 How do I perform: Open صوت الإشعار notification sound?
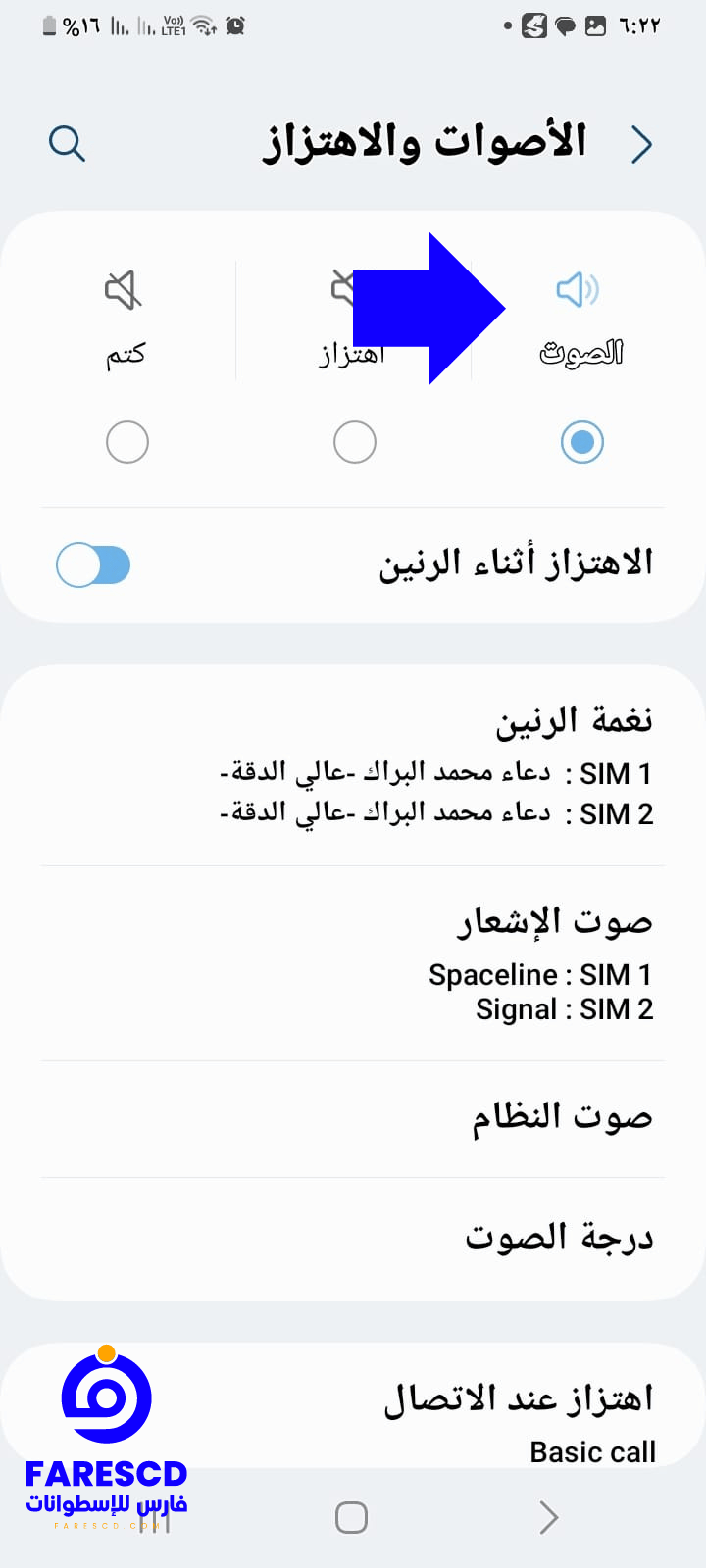point(353,962)
